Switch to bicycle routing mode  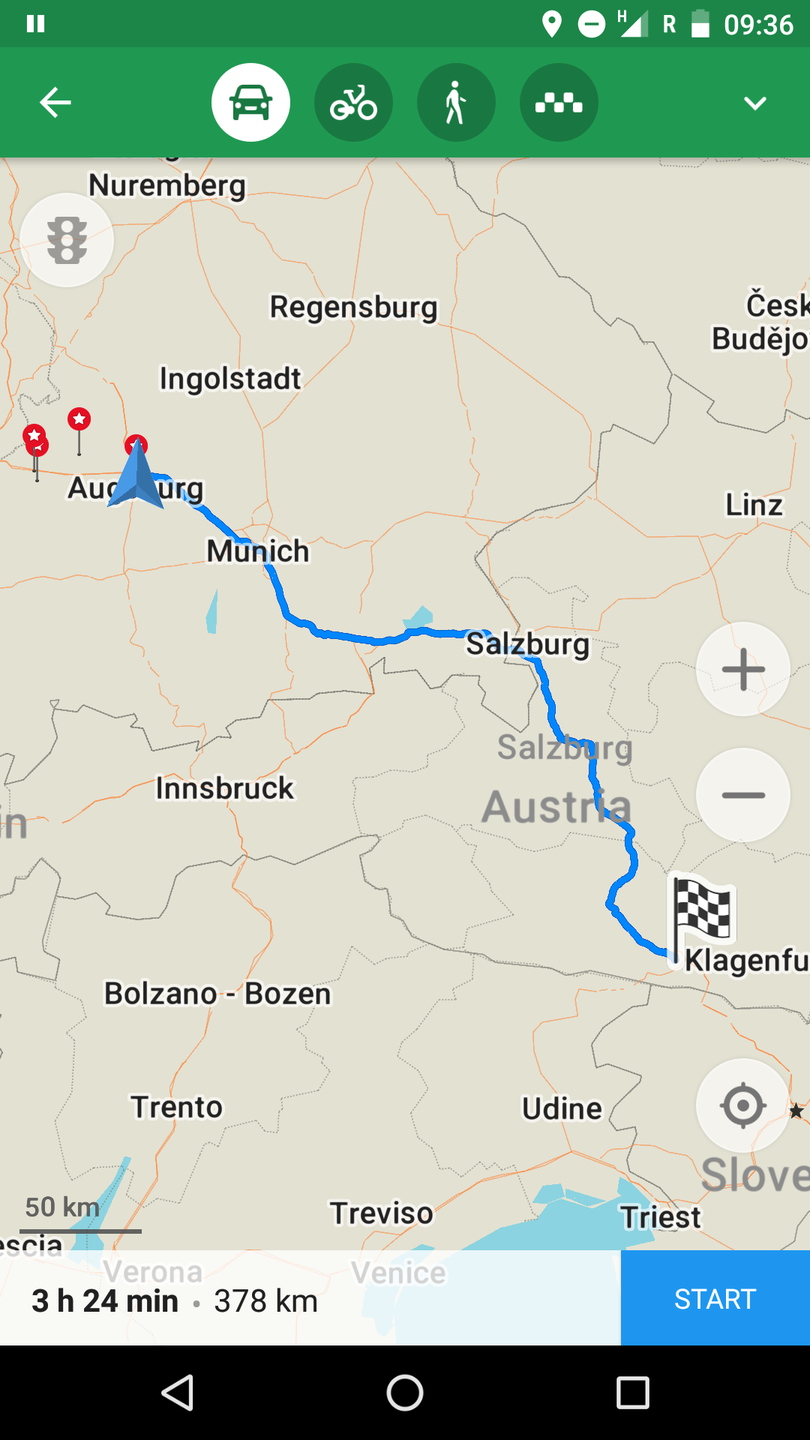353,102
